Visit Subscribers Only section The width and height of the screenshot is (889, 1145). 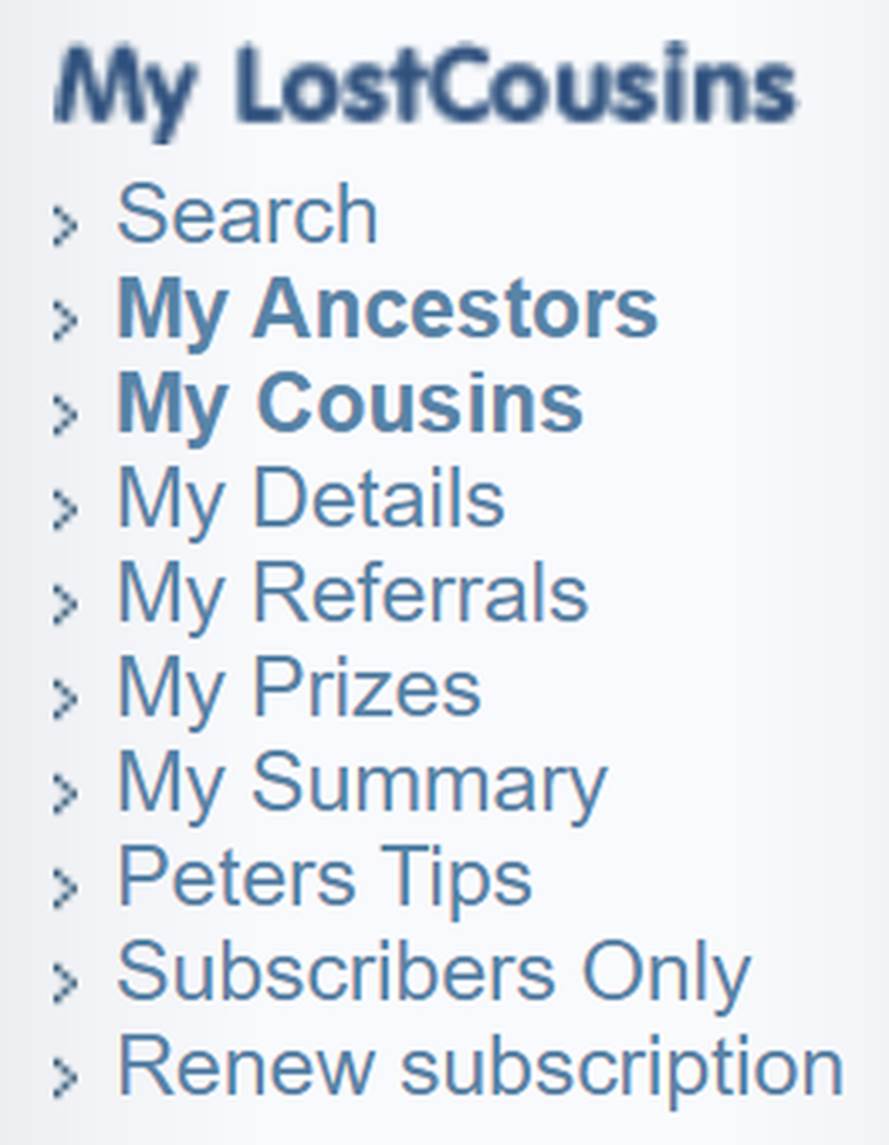pyautogui.click(x=433, y=972)
